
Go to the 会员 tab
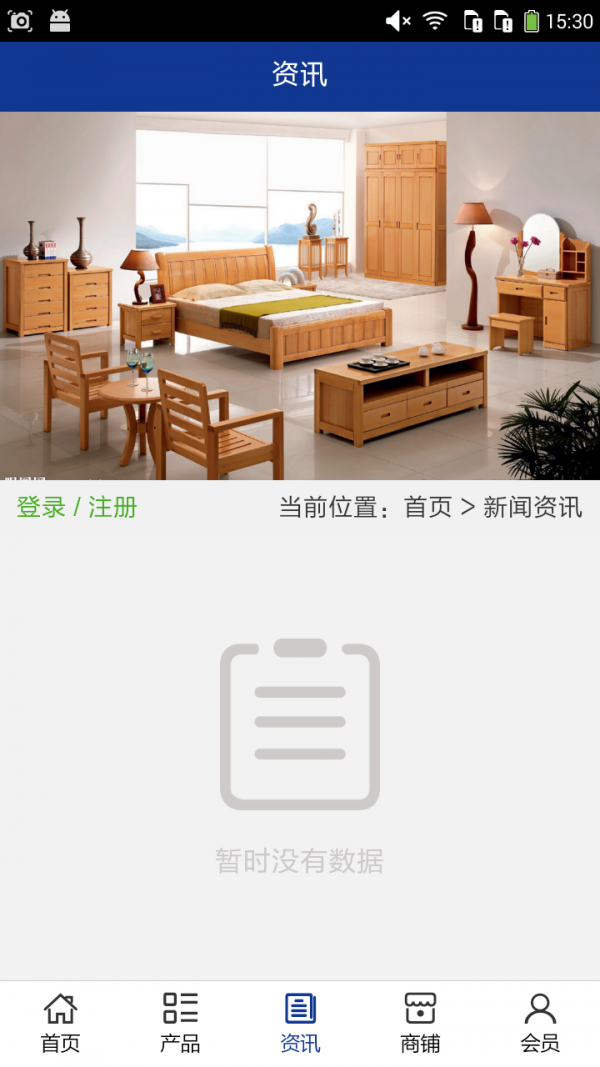pyautogui.click(x=540, y=1023)
